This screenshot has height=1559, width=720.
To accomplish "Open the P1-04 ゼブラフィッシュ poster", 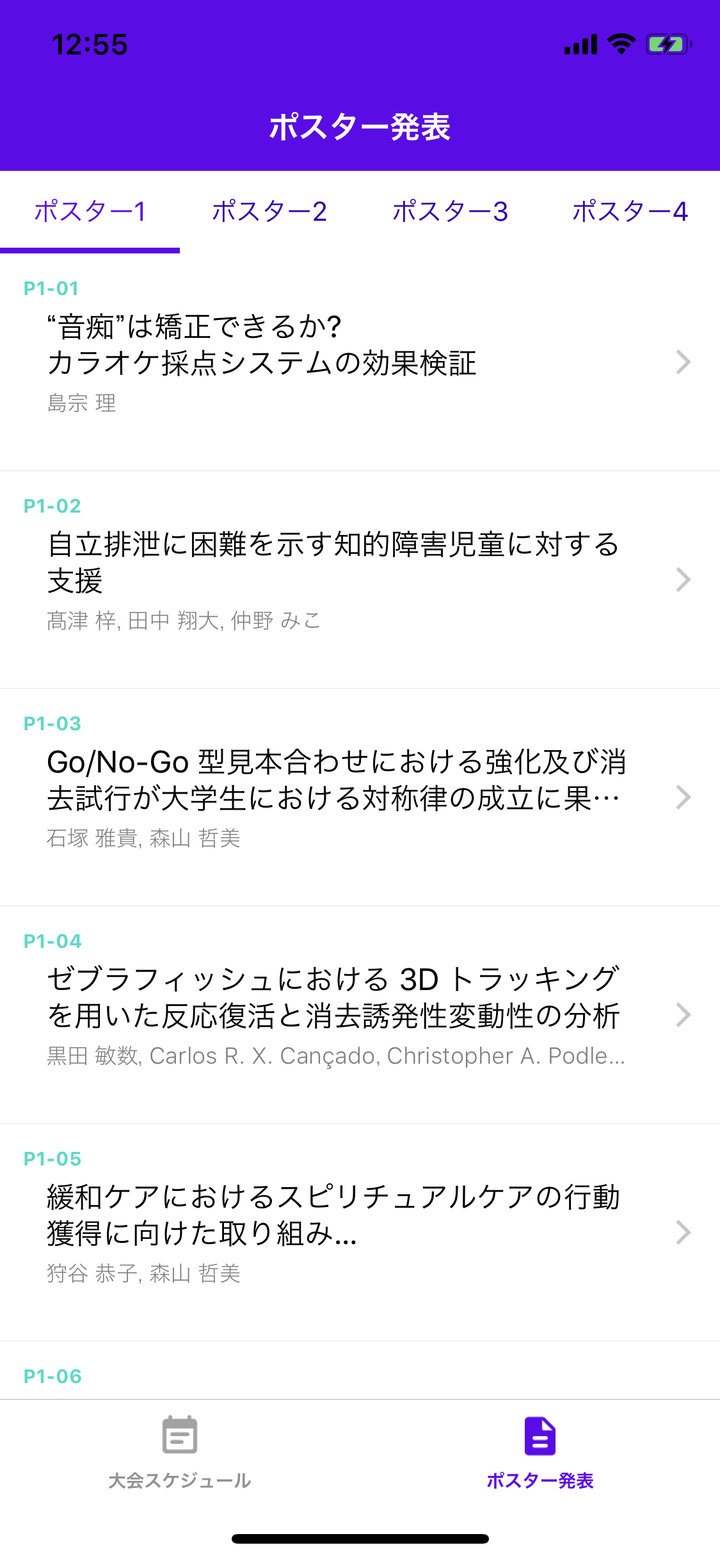I will [x=360, y=1014].
